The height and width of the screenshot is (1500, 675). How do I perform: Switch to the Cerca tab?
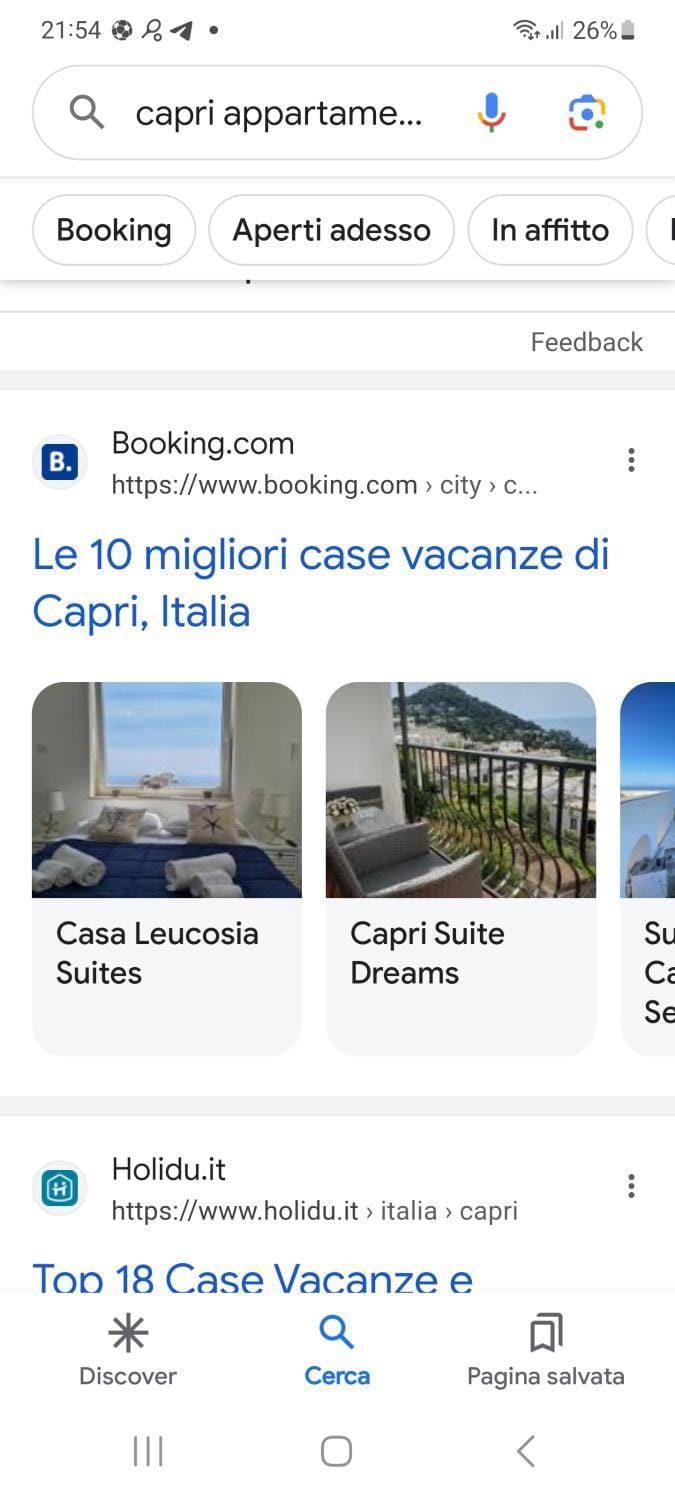pos(337,1351)
